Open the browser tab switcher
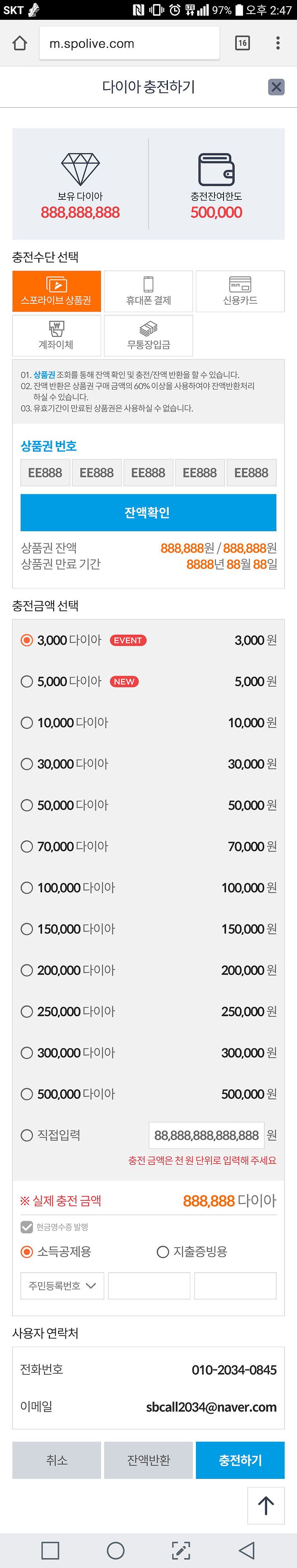The height and width of the screenshot is (1568, 297). [242, 43]
